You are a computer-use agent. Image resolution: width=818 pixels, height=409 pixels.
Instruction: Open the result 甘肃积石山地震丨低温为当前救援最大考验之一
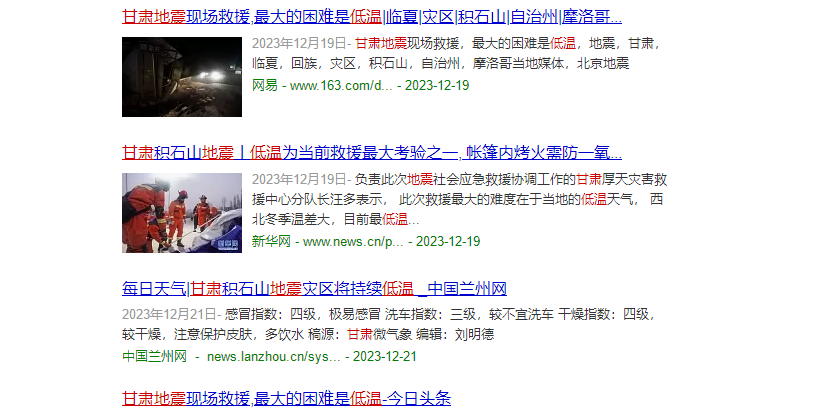pyautogui.click(x=371, y=153)
